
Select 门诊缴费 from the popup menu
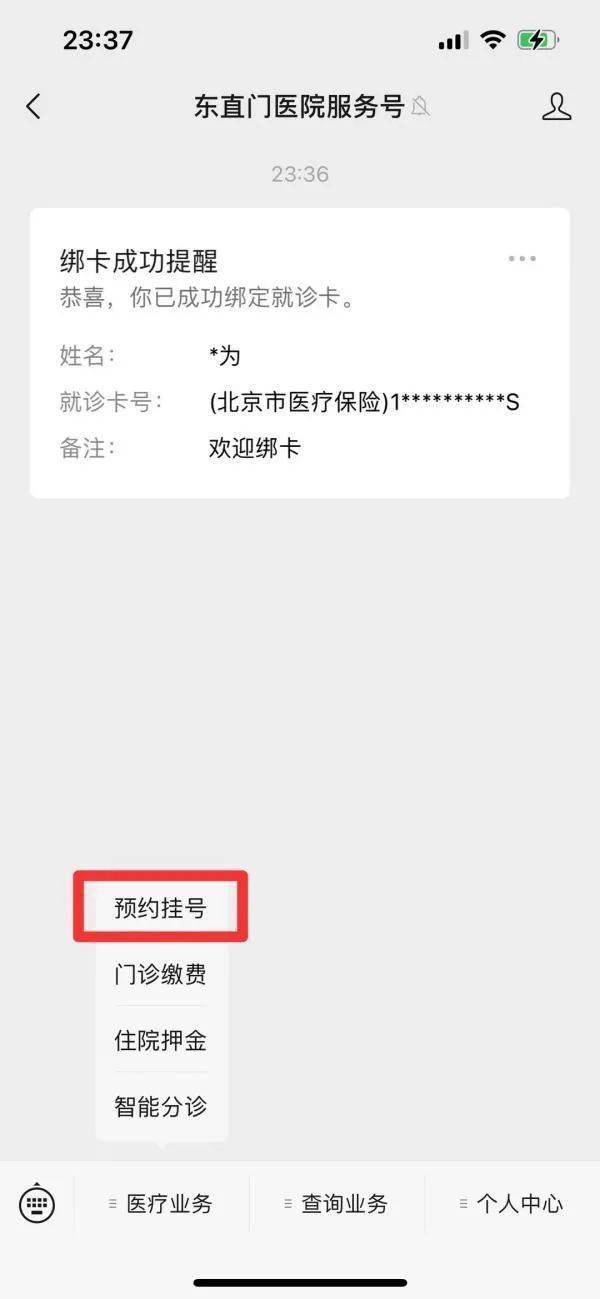(160, 973)
